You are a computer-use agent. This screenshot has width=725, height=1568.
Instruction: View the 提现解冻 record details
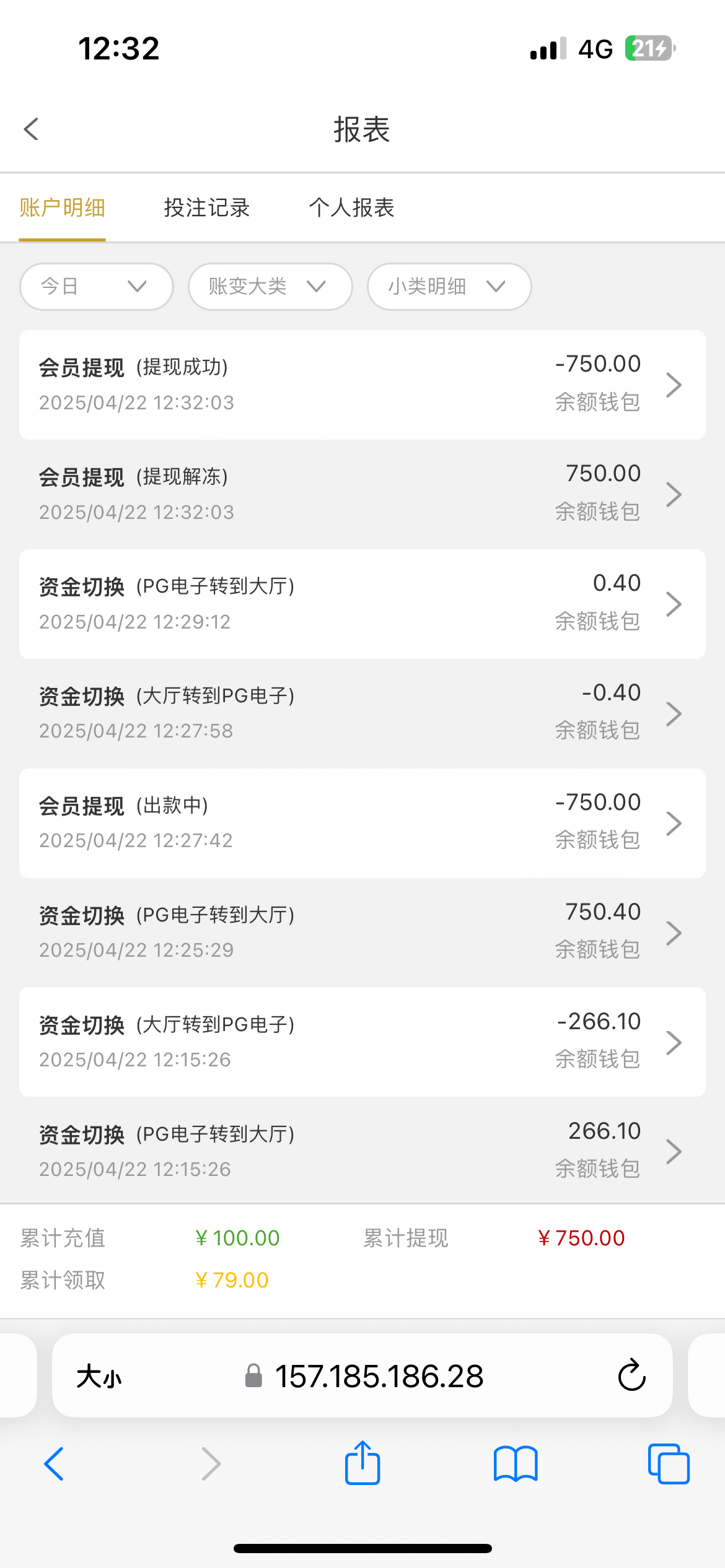[x=362, y=494]
